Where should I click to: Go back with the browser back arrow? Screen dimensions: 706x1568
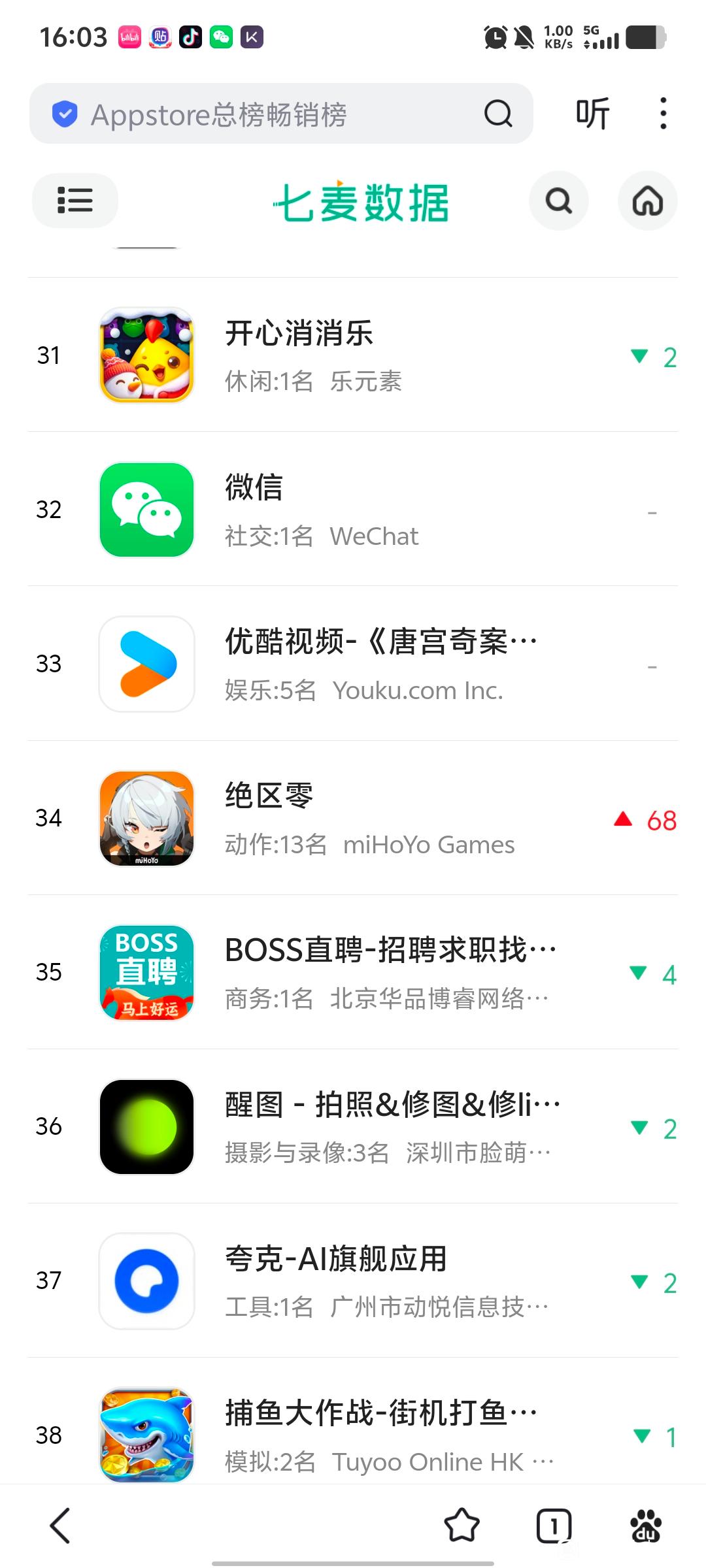(x=60, y=1526)
